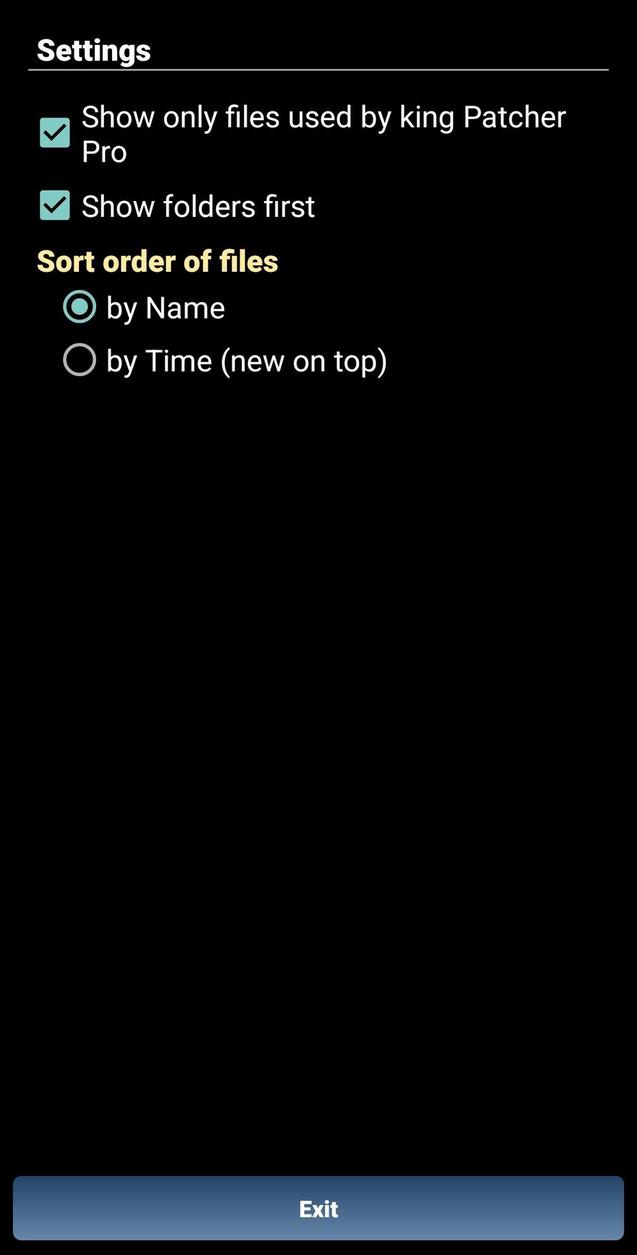Tap the Exit button
This screenshot has width=637, height=1255.
(x=318, y=1208)
